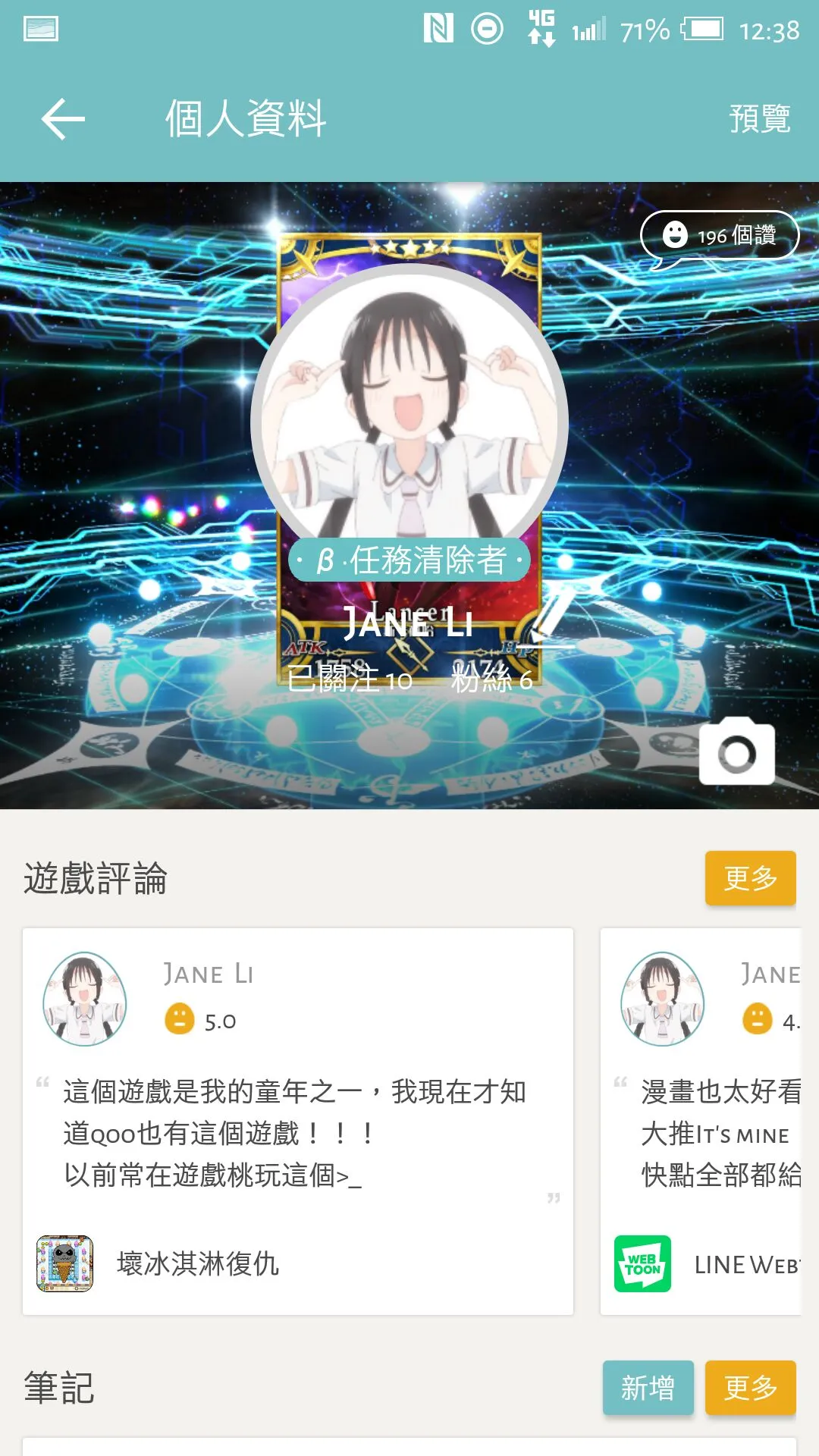The image size is (819, 1456).
Task: Tap the β 任務清除者 title badge
Action: click(409, 560)
